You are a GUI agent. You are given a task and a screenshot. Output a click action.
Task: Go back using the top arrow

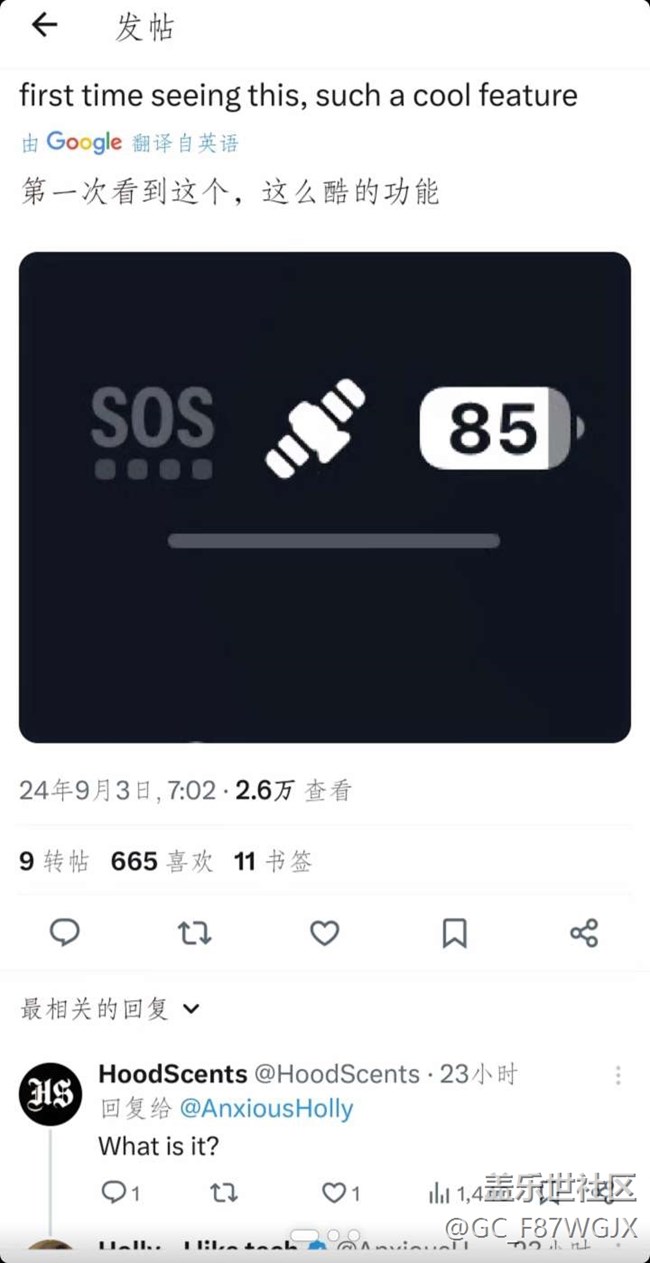tap(44, 26)
